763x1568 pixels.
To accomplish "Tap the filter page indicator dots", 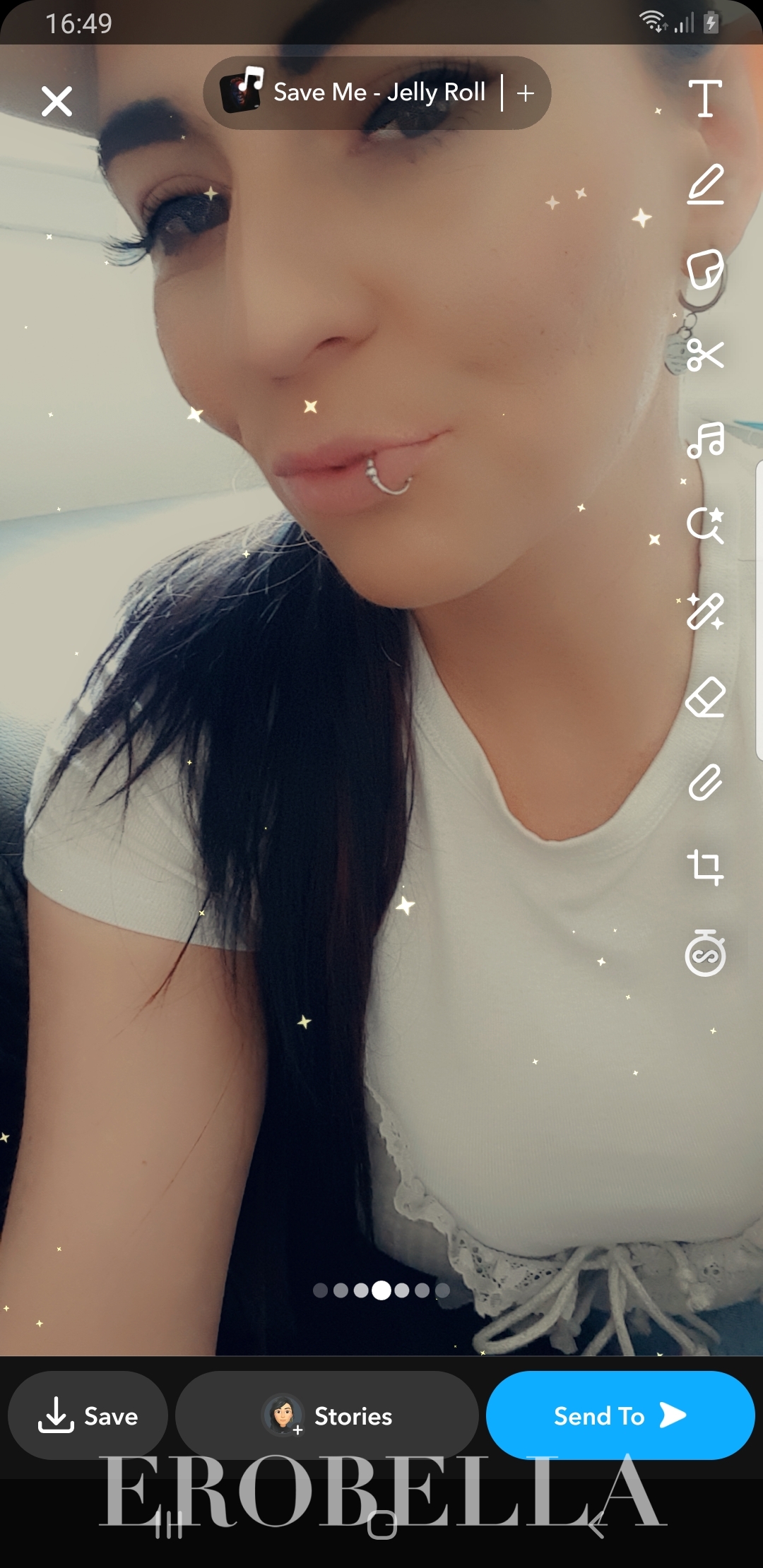I will [x=381, y=1290].
